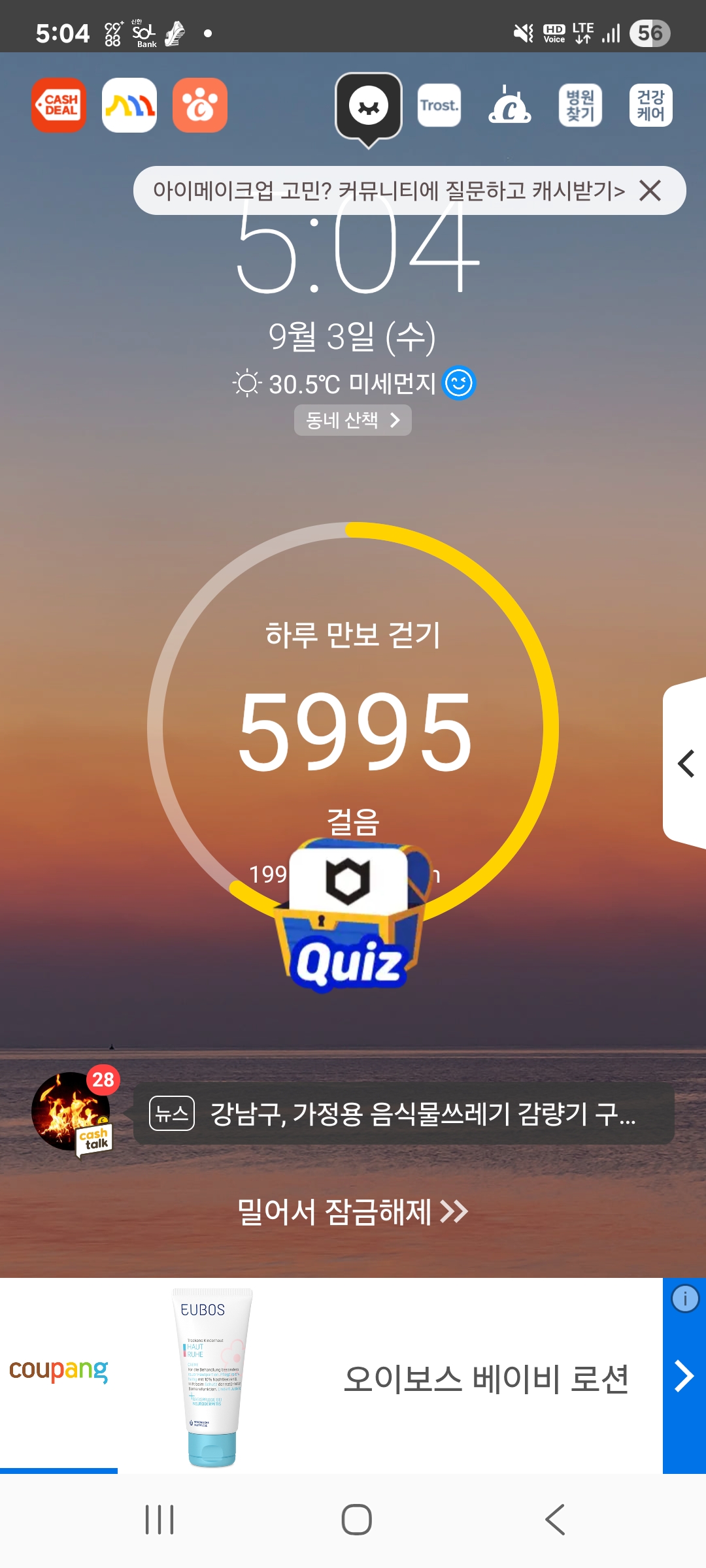Image resolution: width=706 pixels, height=1568 pixels.
Task: Go to the system home screen
Action: (356, 1520)
